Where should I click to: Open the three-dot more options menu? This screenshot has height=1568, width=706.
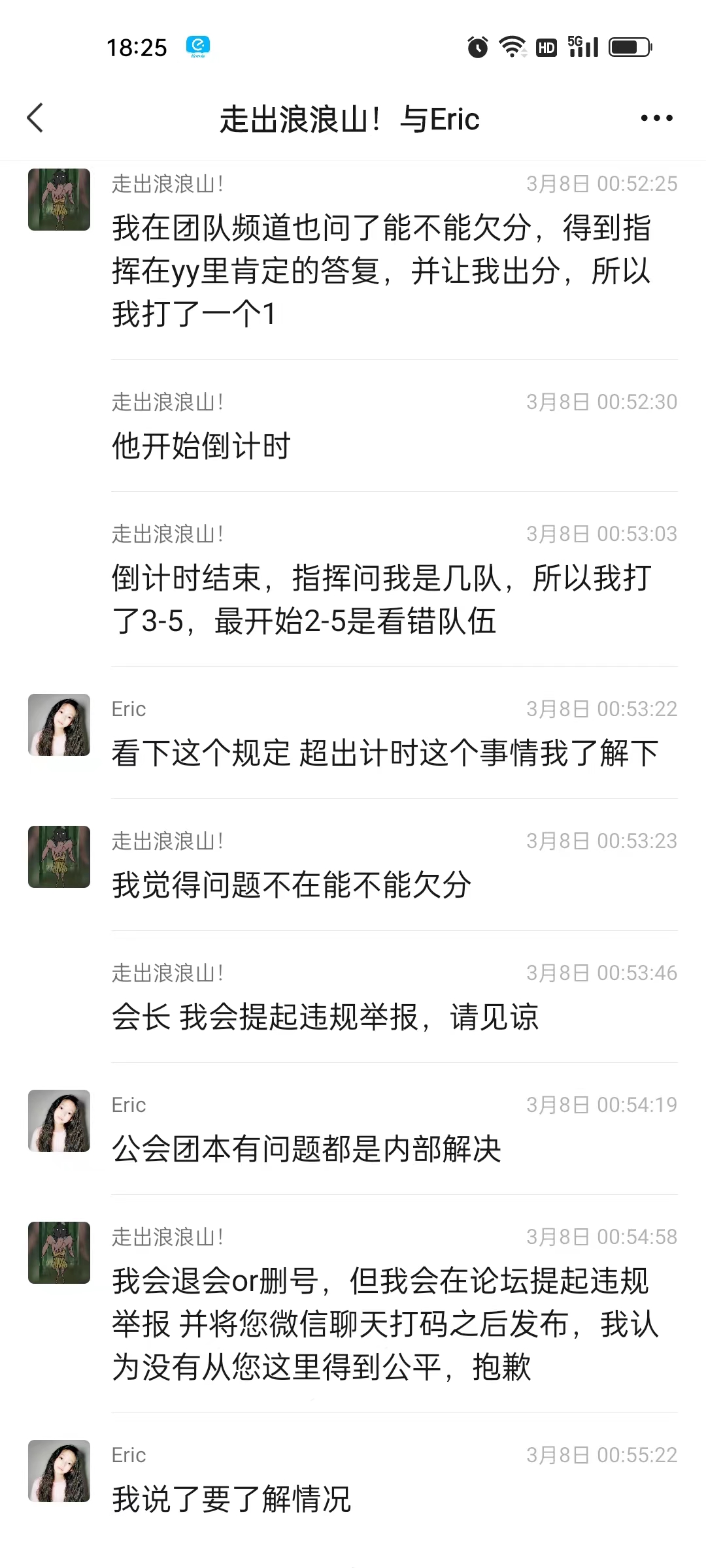(656, 118)
